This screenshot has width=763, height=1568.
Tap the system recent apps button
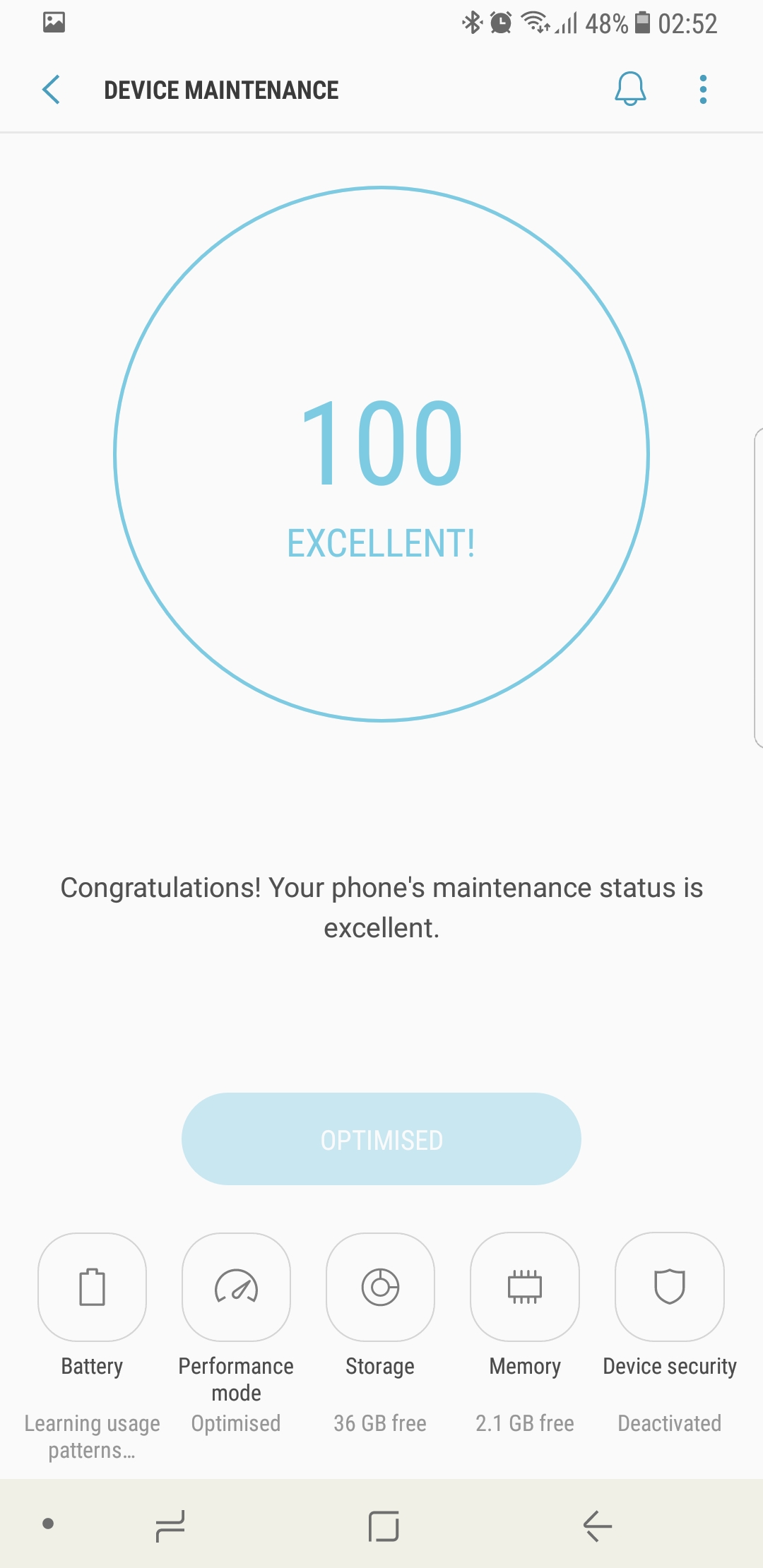click(x=170, y=1526)
